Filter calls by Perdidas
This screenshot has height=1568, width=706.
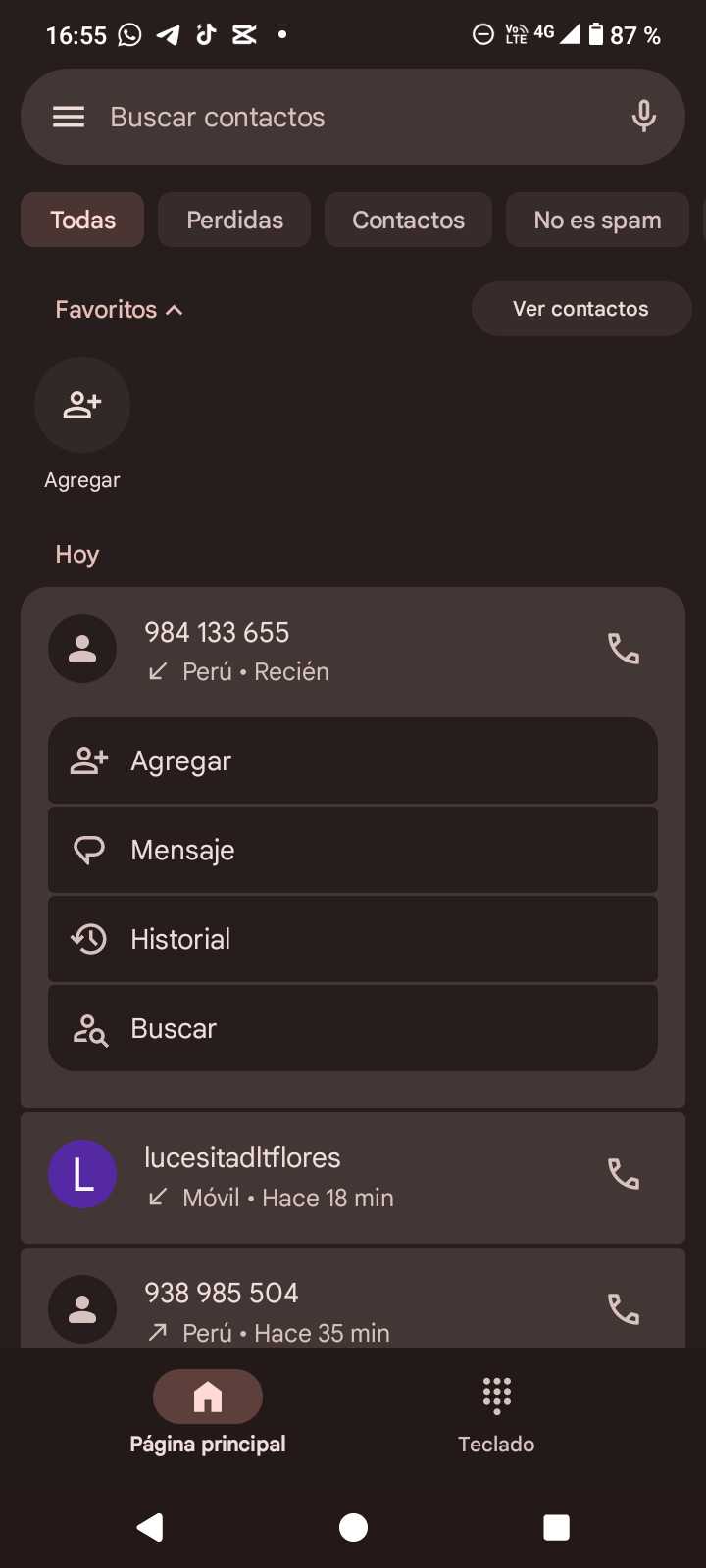click(x=234, y=220)
